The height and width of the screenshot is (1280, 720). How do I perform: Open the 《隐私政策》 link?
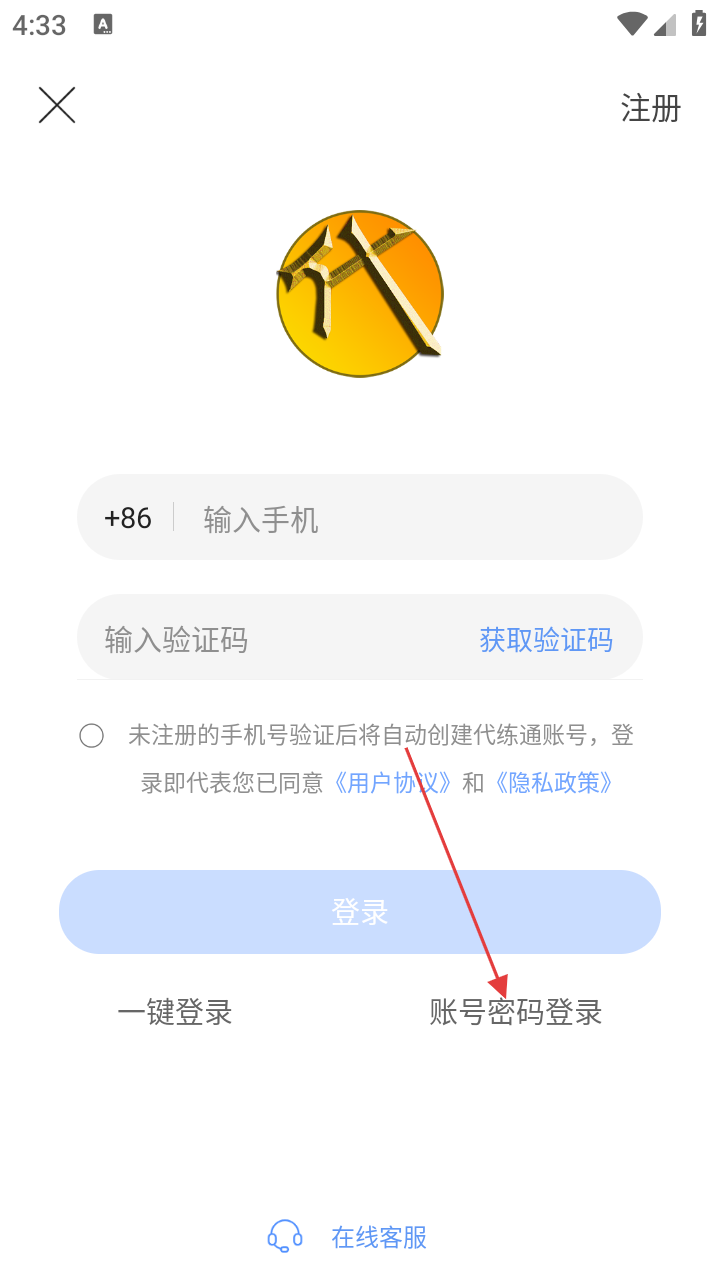click(553, 783)
